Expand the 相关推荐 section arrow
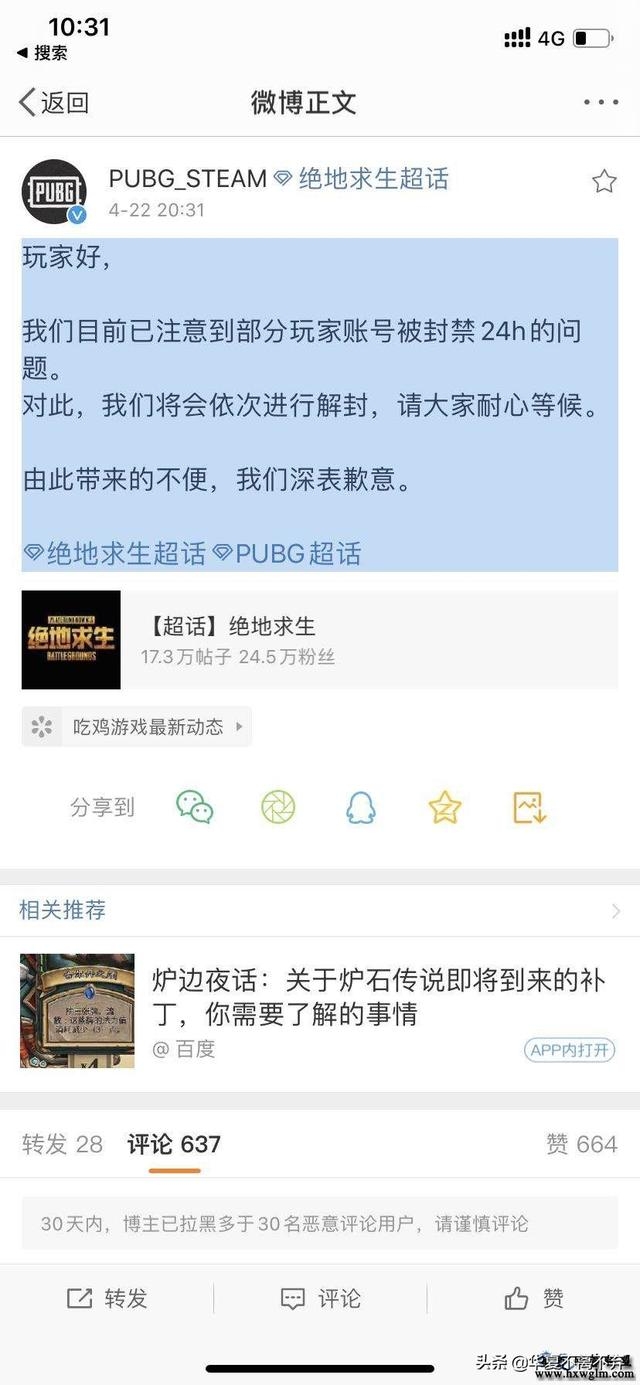Viewport: 640px width, 1385px height. 616,911
